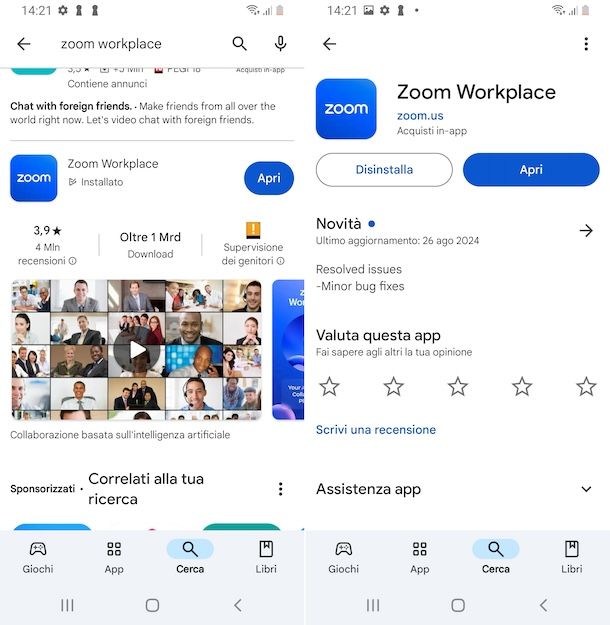610x625 pixels.
Task: Expand the Assistenza app section
Action: click(x=586, y=489)
